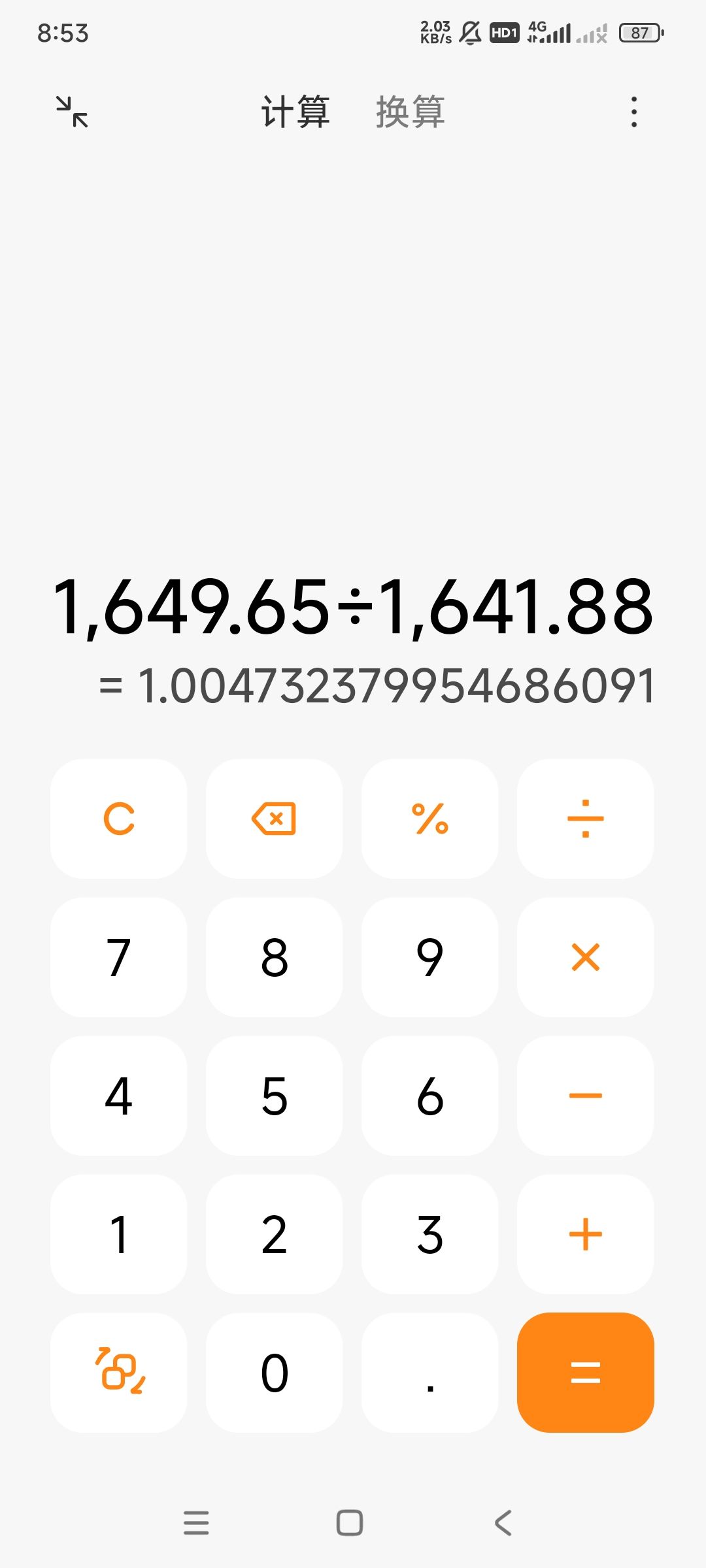Switch to scientific calculator layout
Viewport: 706px width, 1568px height.
(x=118, y=1373)
